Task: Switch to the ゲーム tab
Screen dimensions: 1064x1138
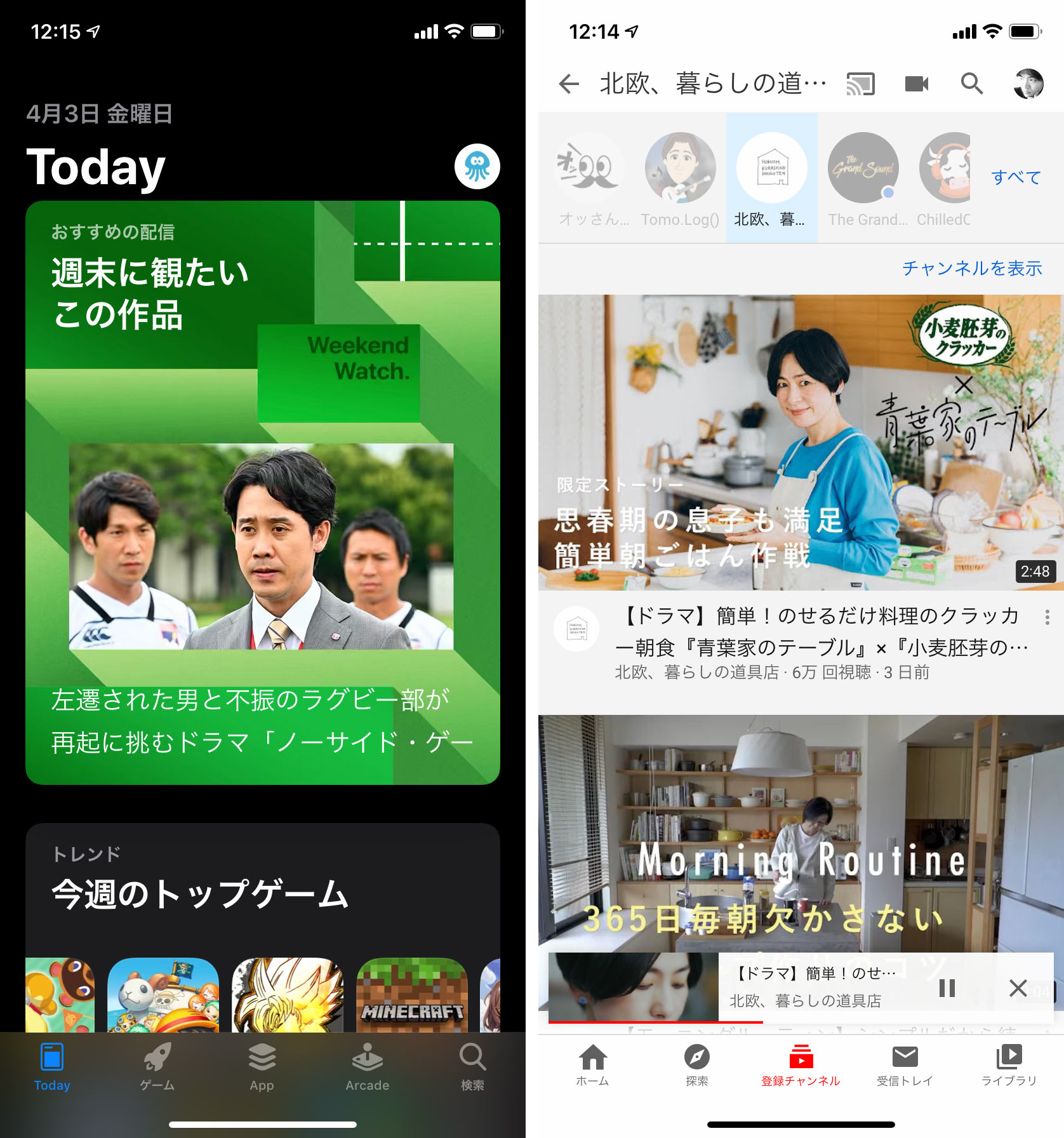Action: tap(157, 1067)
